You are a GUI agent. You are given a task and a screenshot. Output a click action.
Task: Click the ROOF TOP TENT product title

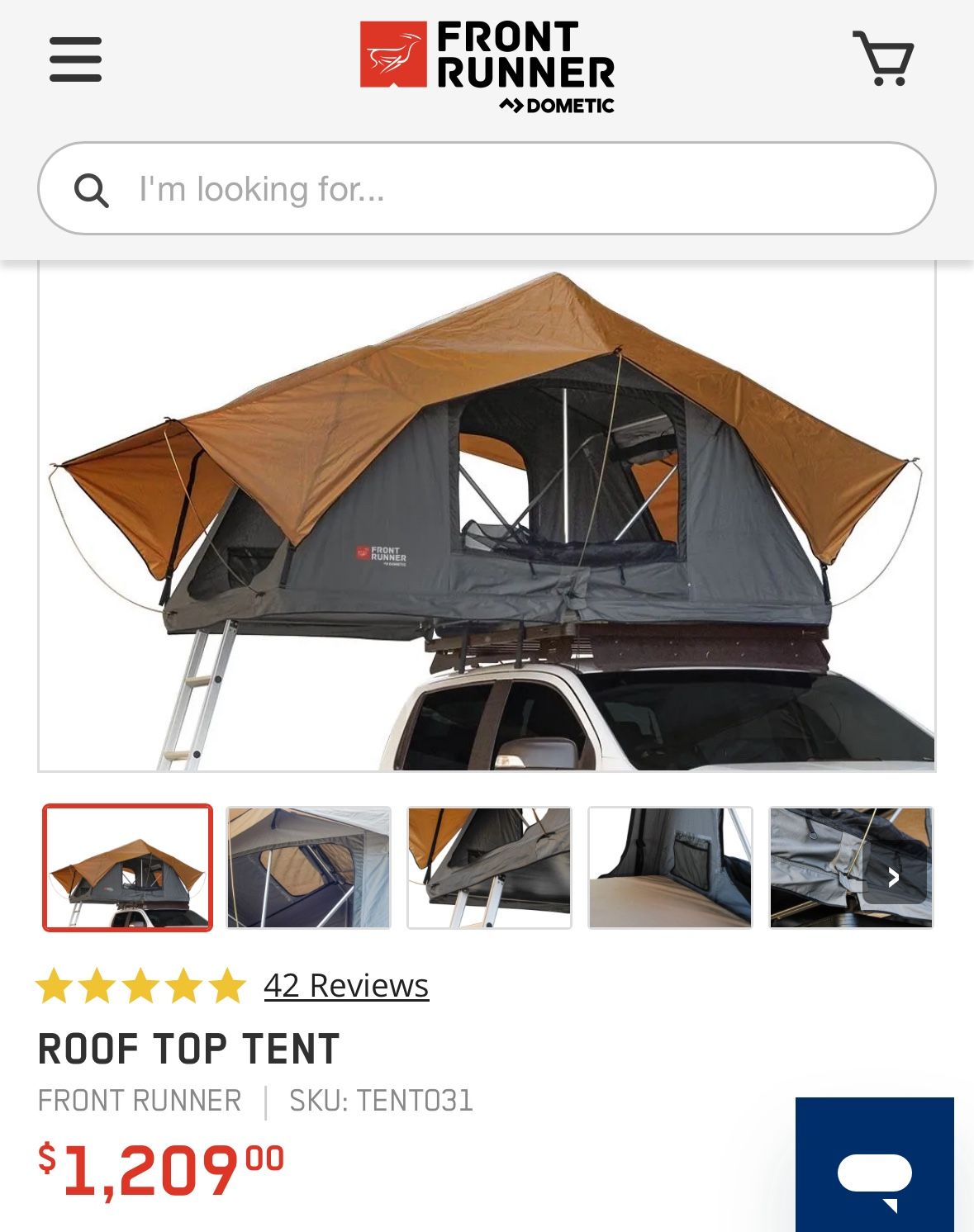pos(188,1050)
